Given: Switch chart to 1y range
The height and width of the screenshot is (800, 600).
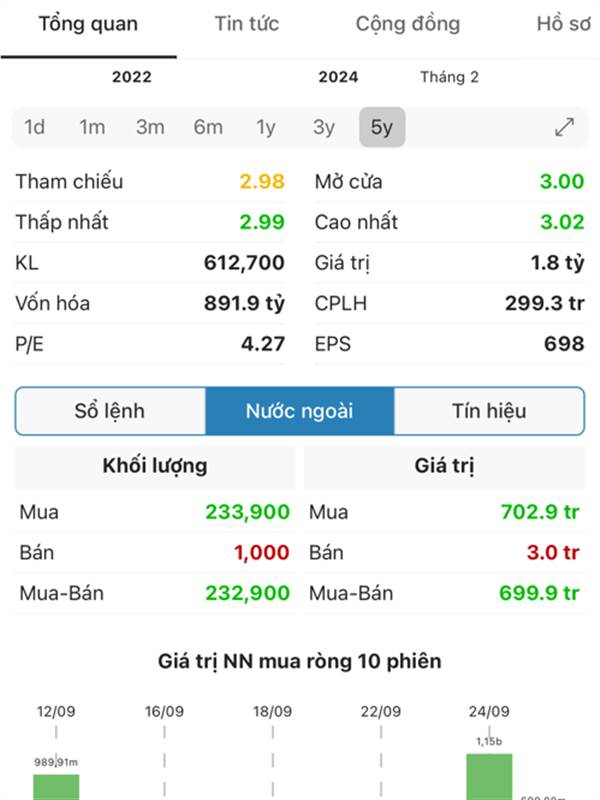Looking at the screenshot, I should (266, 127).
